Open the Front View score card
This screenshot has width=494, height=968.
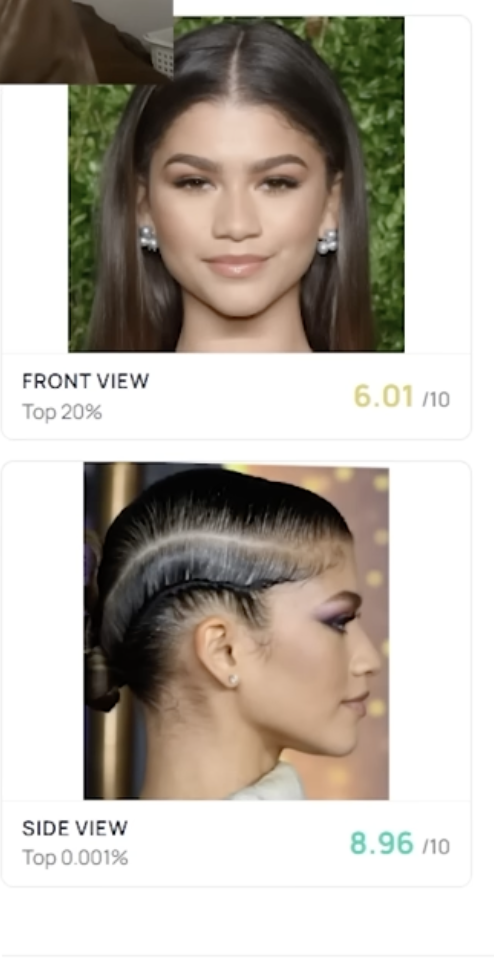click(236, 227)
